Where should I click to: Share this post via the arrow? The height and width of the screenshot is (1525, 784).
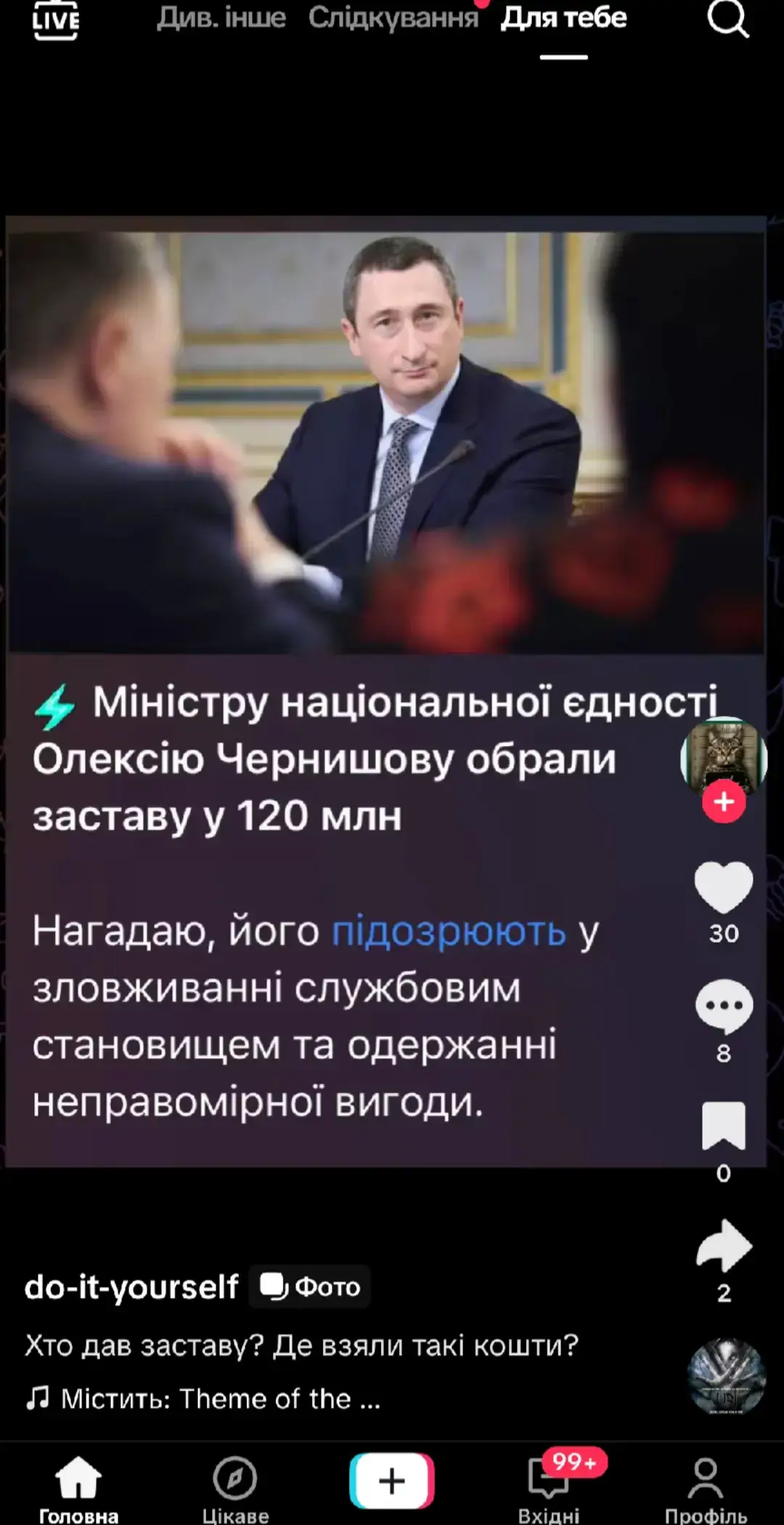click(x=724, y=1246)
